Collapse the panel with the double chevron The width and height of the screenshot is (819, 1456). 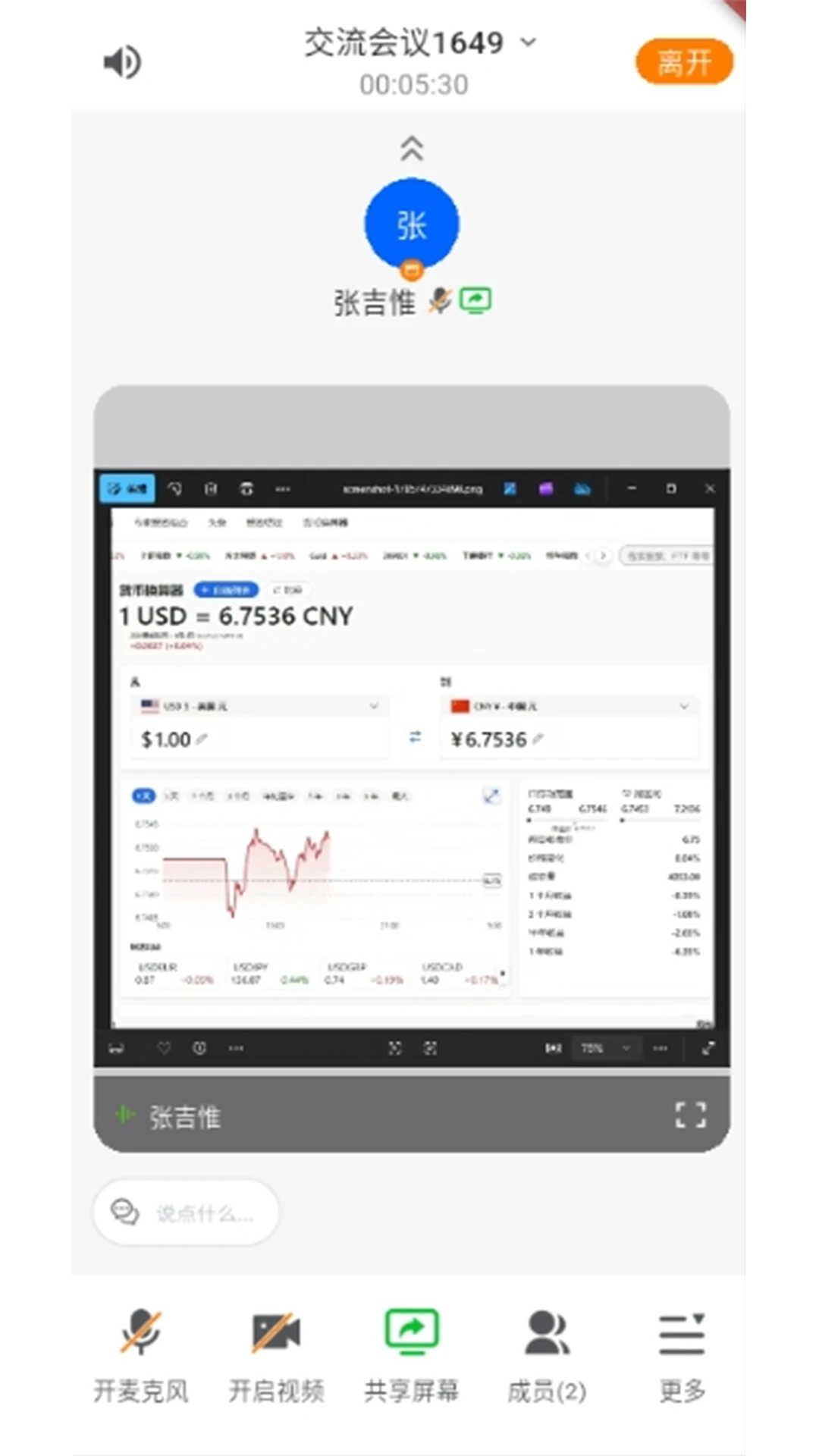coord(412,148)
